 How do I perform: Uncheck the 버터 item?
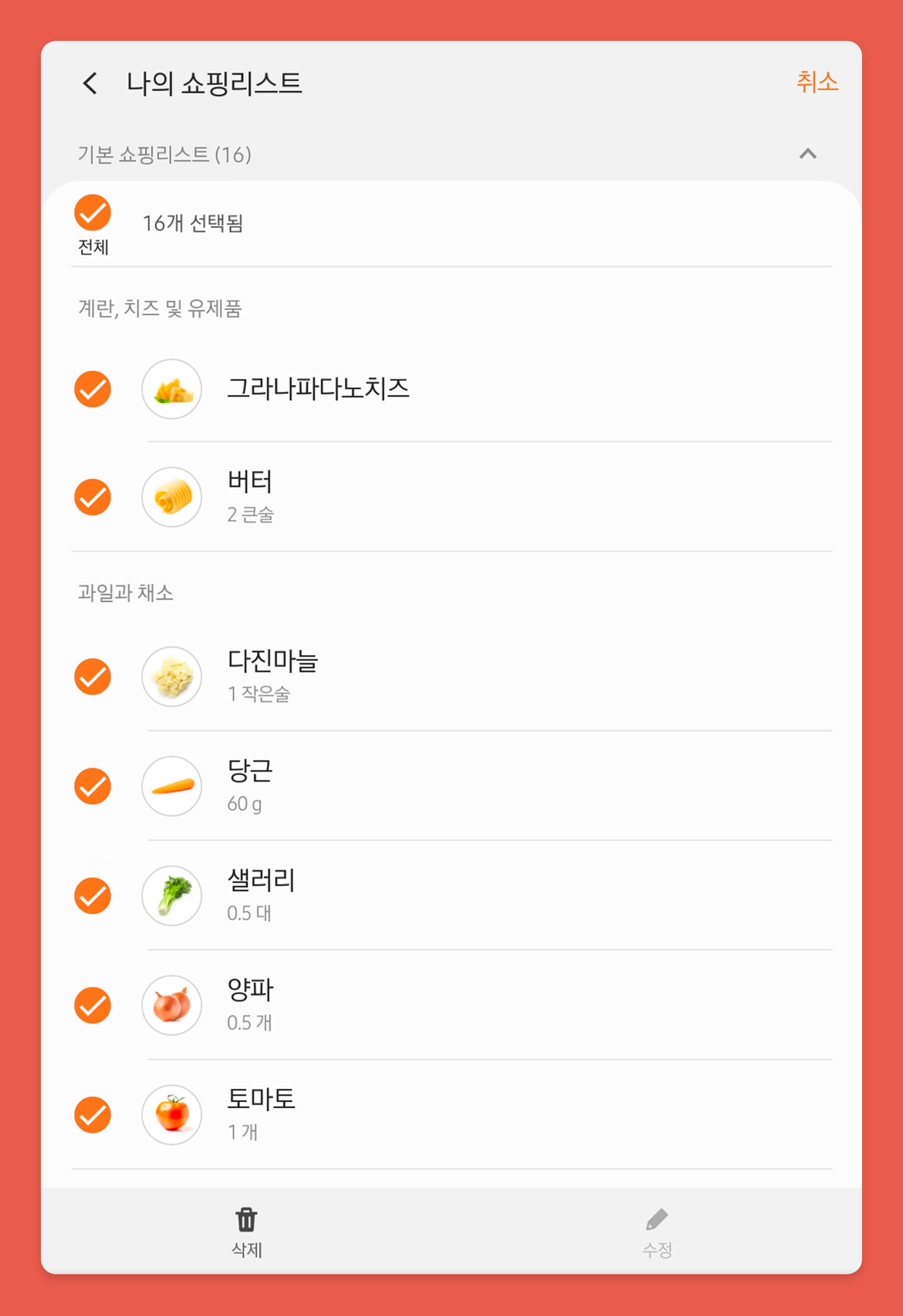(x=94, y=496)
